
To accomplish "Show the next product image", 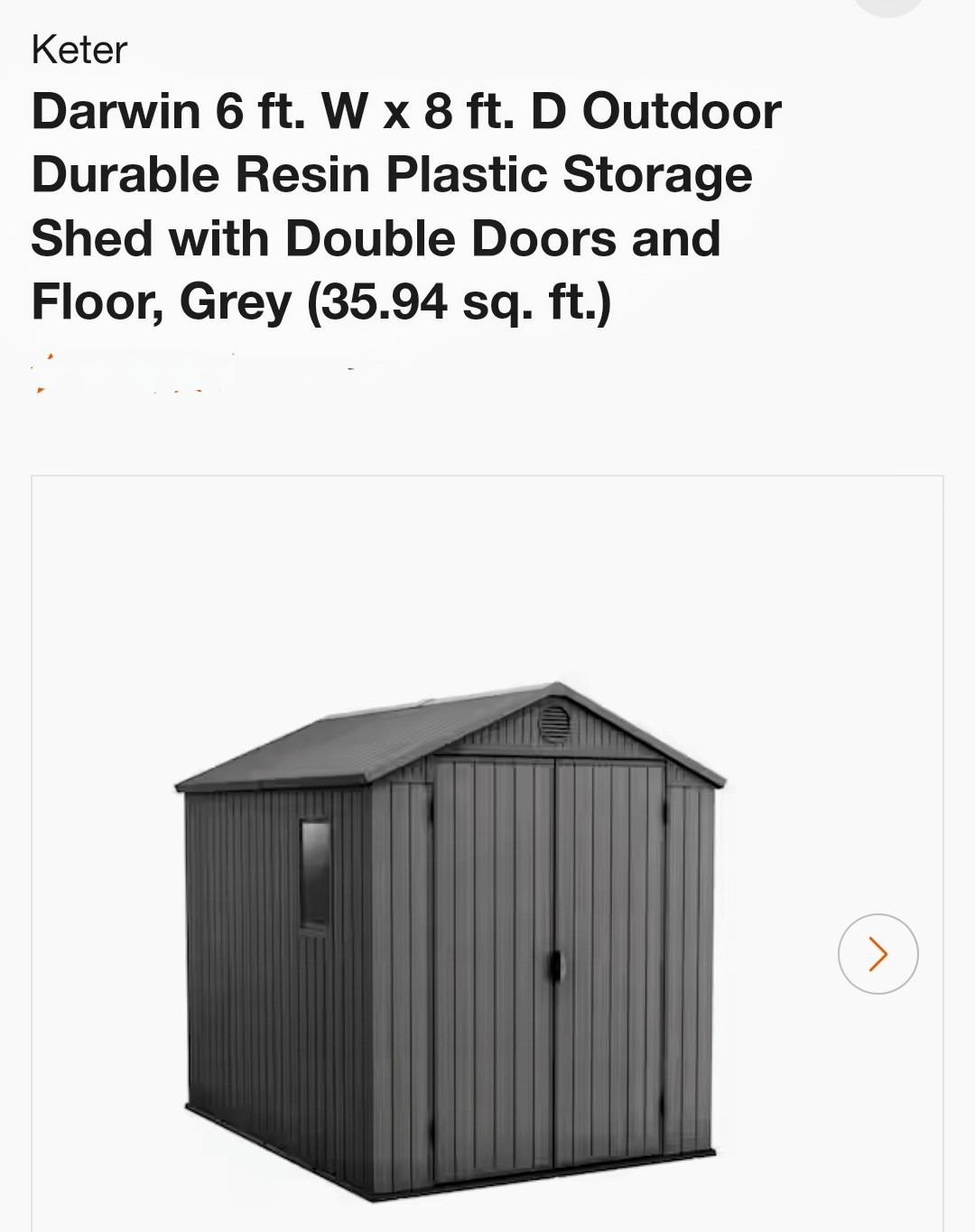I will coord(877,954).
